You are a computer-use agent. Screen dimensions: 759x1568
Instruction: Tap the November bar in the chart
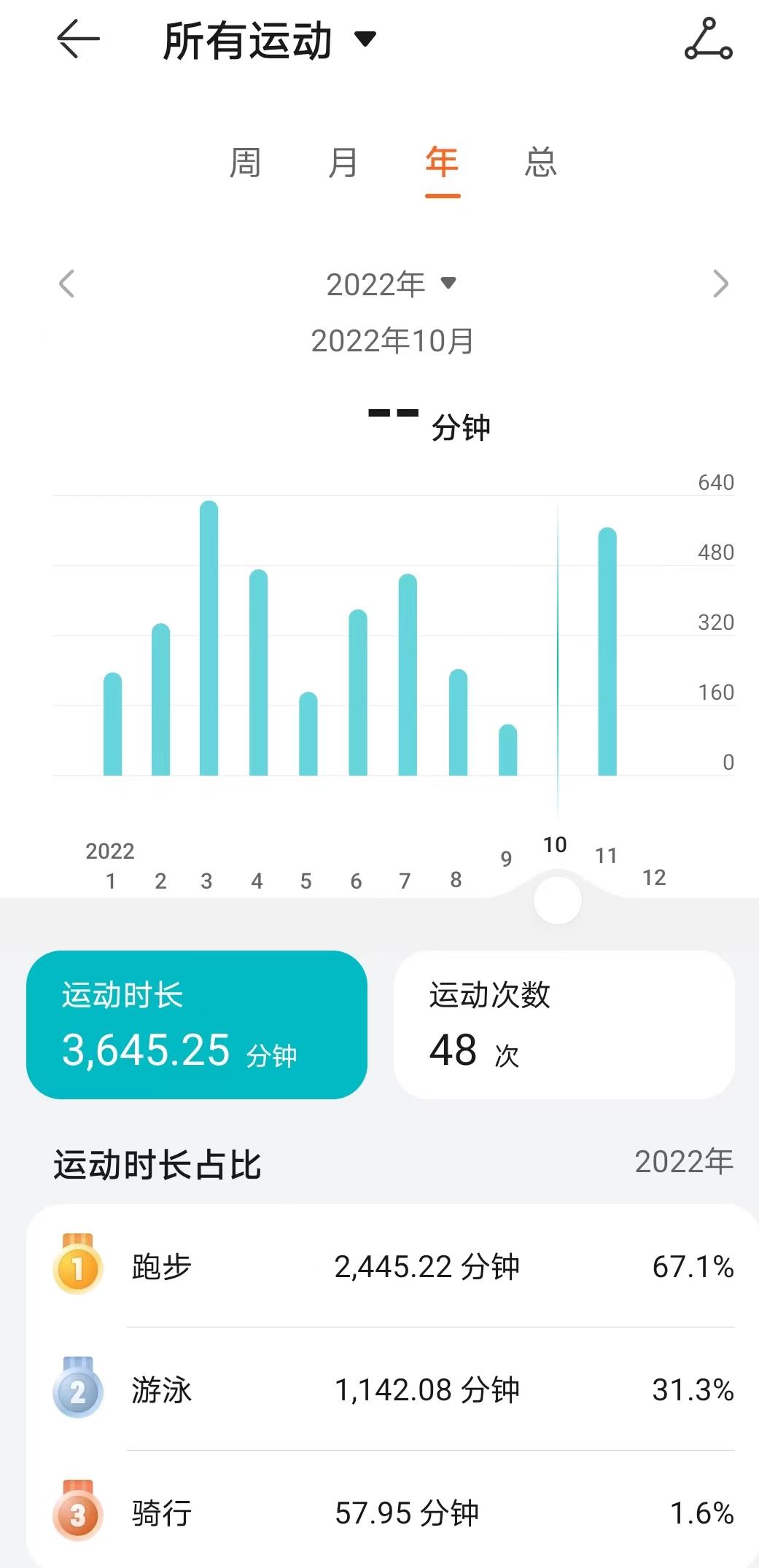click(607, 649)
